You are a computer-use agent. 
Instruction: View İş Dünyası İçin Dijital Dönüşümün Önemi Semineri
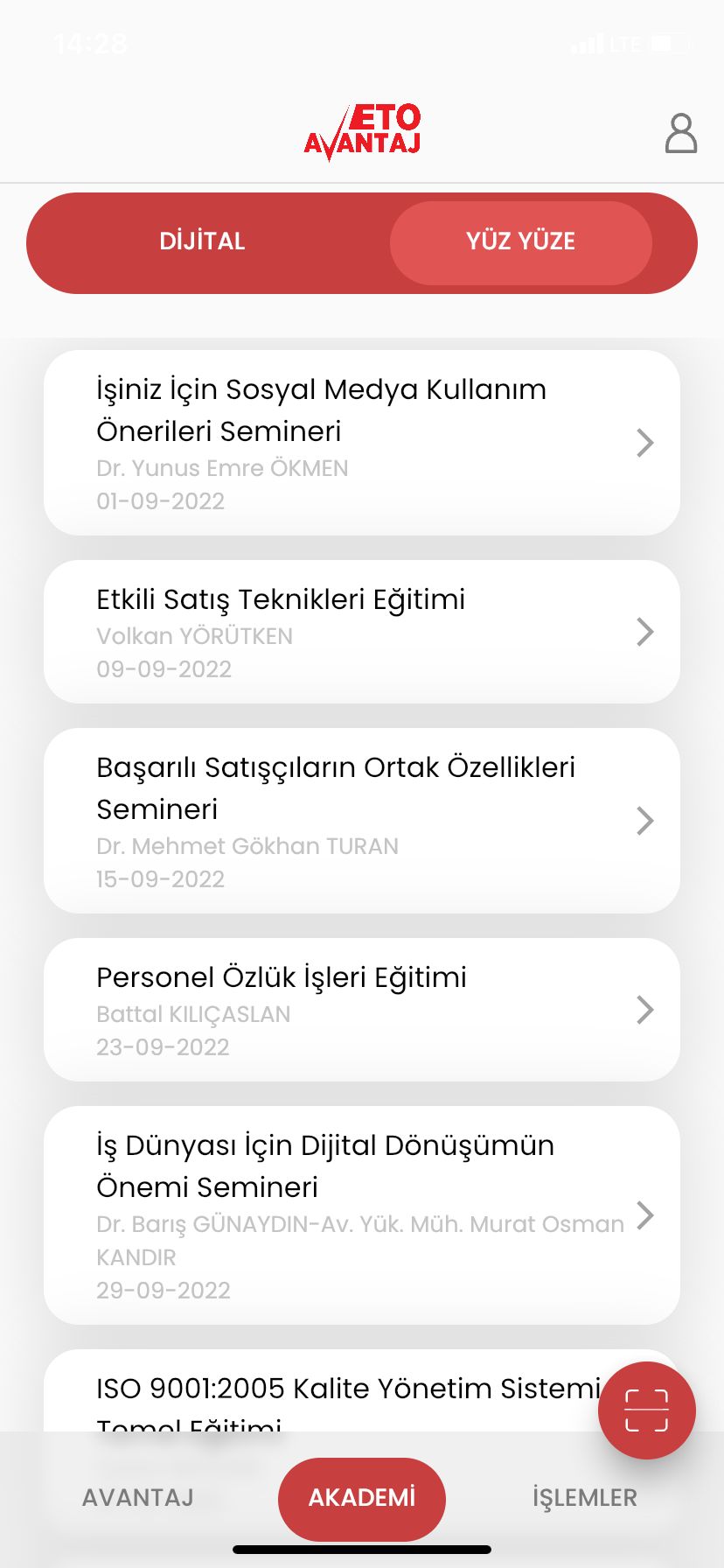point(362,1215)
